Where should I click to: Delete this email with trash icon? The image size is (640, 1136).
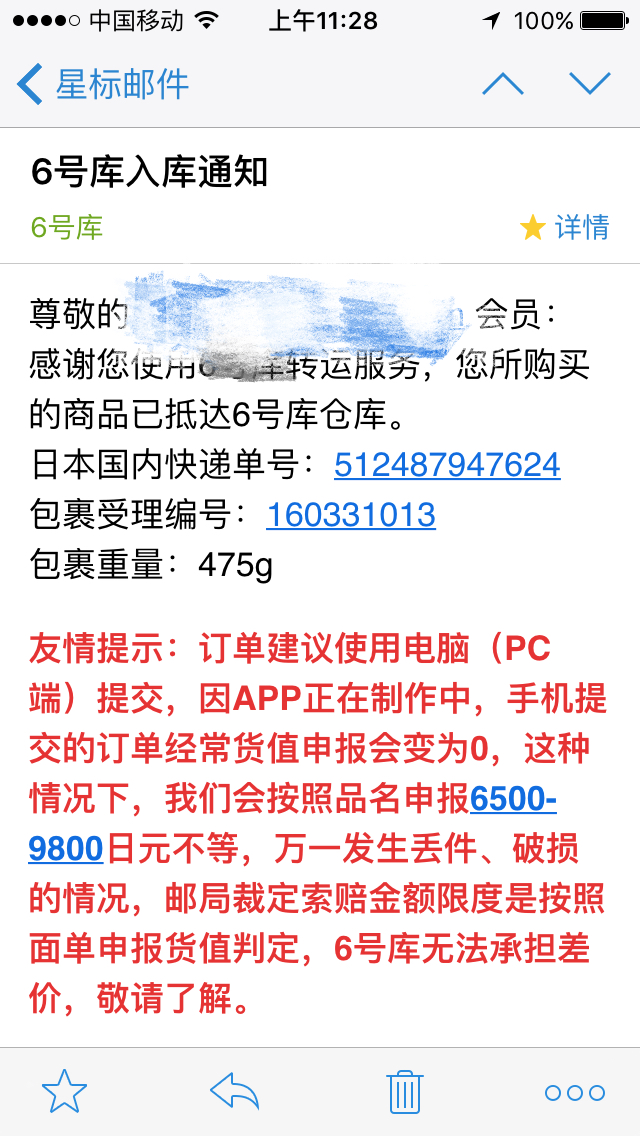pos(404,1091)
